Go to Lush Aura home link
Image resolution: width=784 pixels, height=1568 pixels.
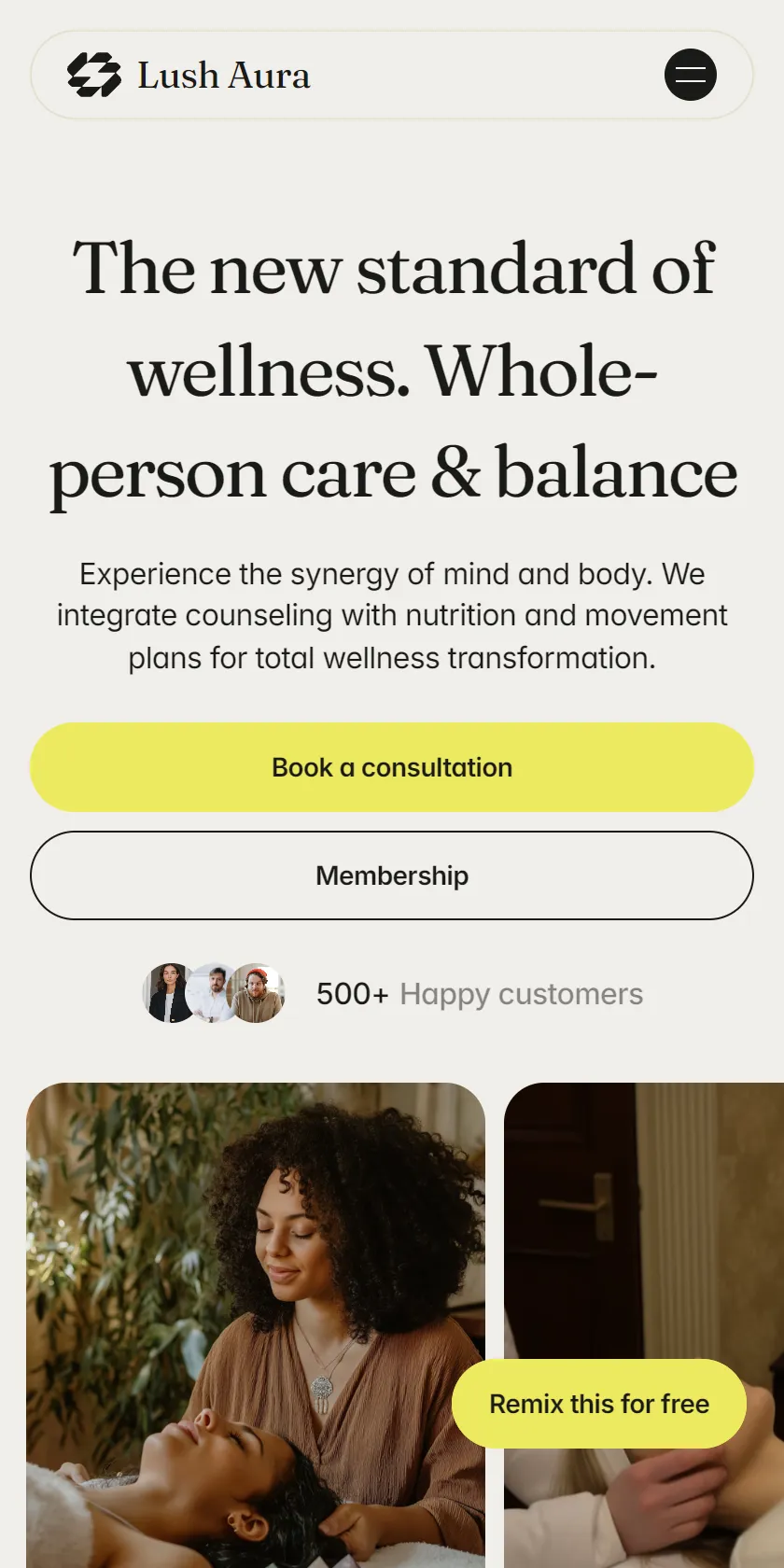pos(189,75)
